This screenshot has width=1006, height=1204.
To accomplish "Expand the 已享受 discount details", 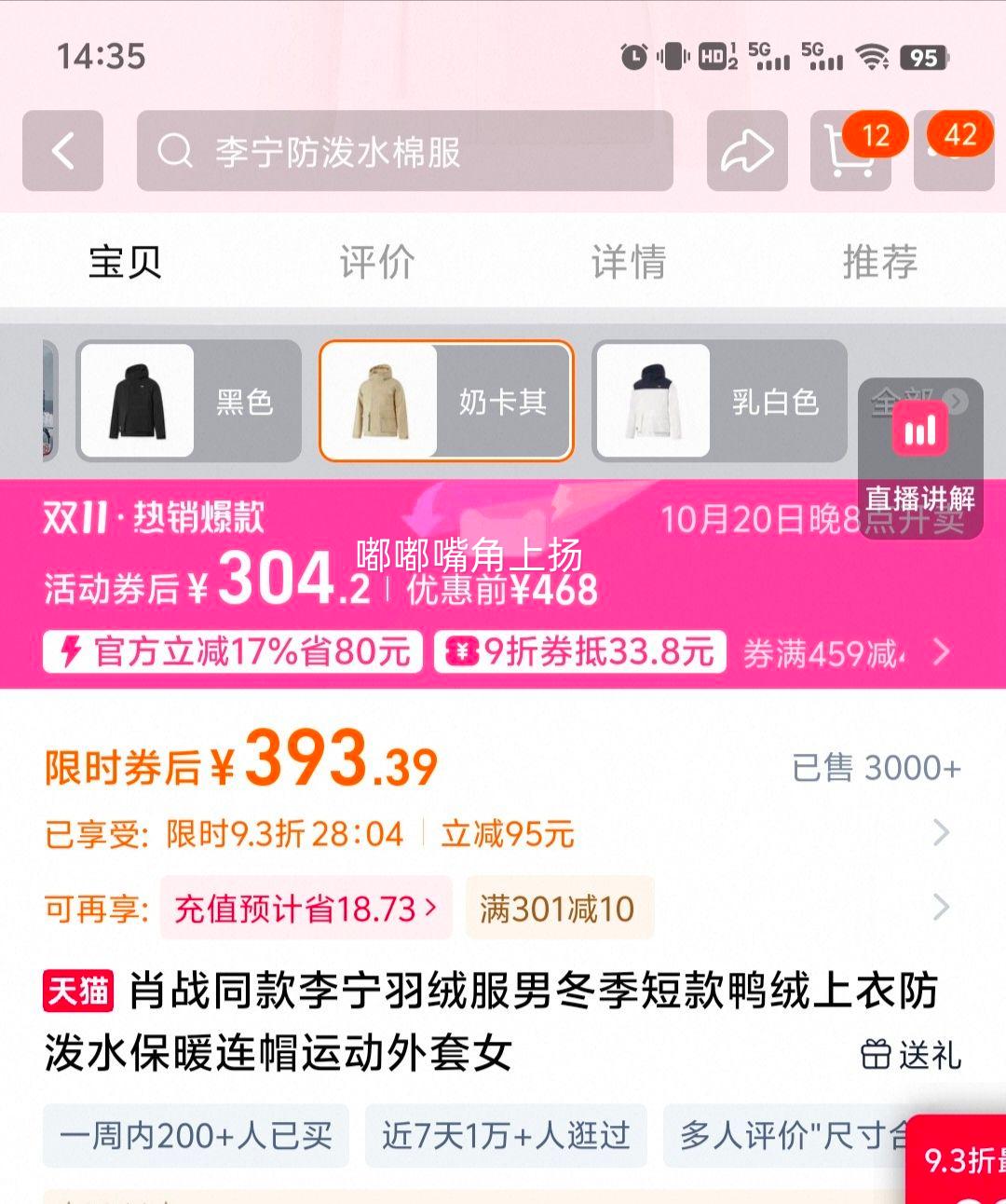I will tap(941, 833).
